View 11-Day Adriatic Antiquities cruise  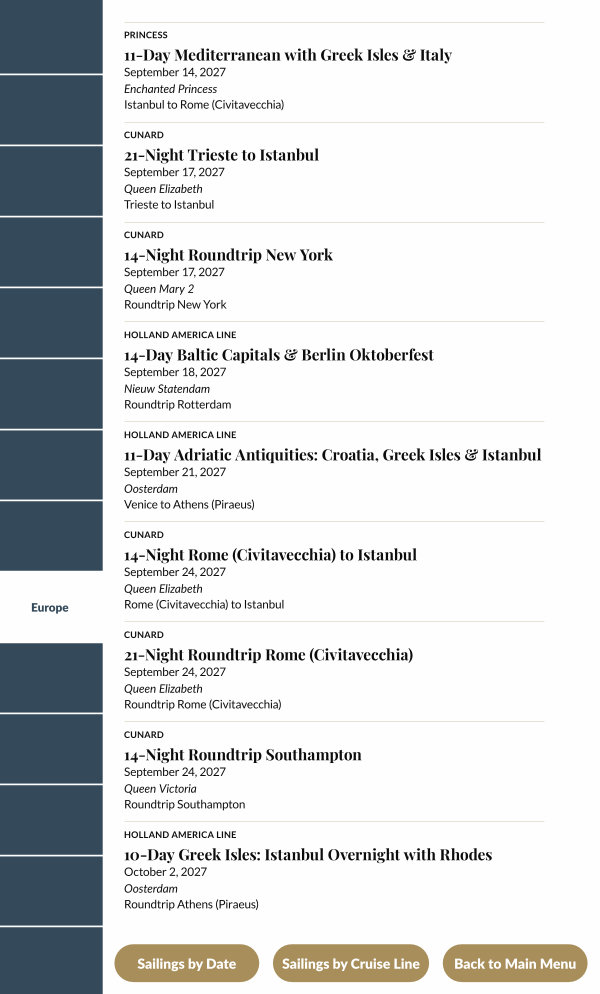pyautogui.click(x=332, y=456)
